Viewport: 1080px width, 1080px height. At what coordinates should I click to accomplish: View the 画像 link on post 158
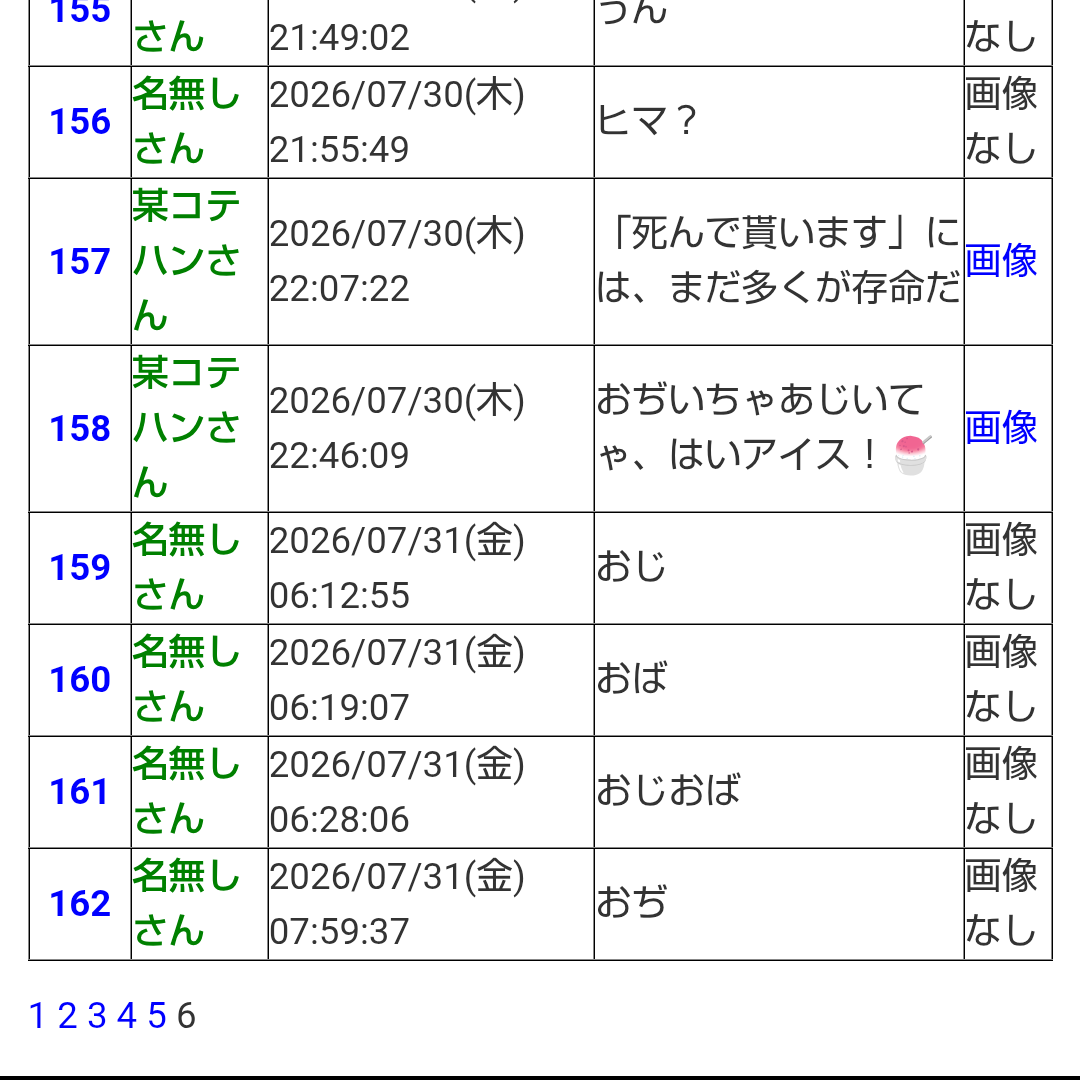tap(1001, 428)
